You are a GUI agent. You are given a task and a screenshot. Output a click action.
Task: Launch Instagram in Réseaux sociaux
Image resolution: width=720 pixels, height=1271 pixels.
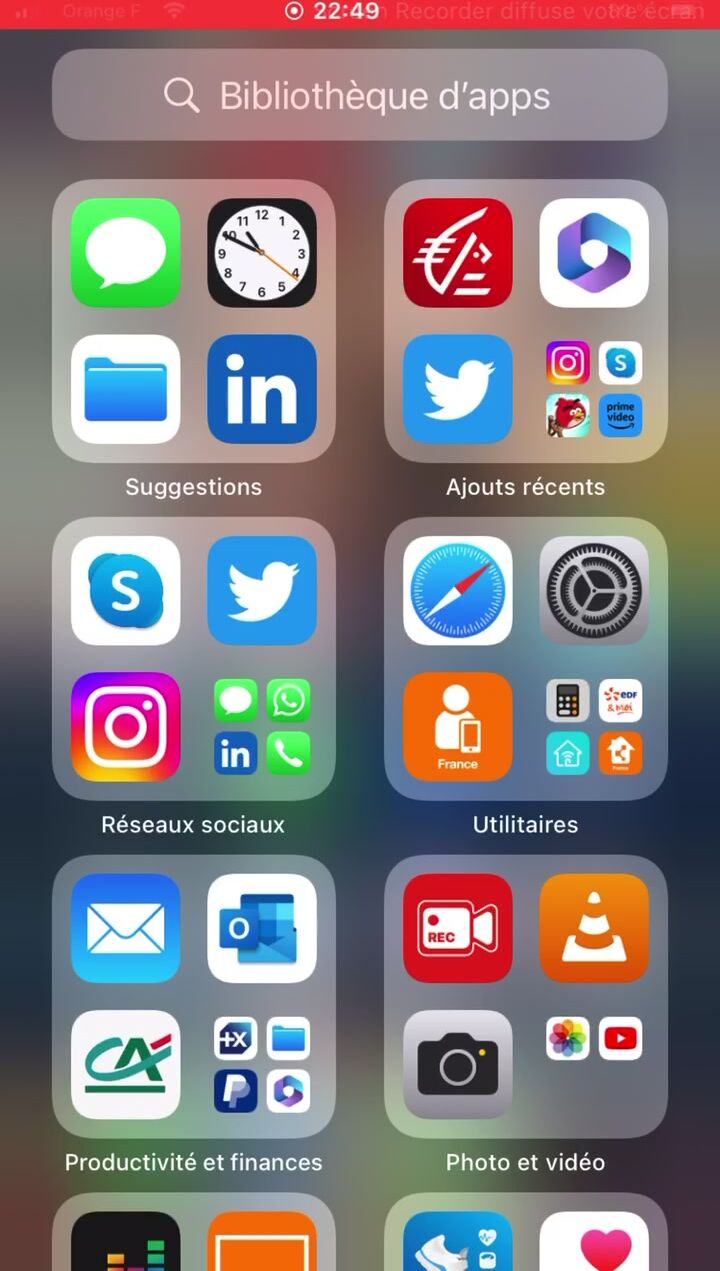point(126,727)
